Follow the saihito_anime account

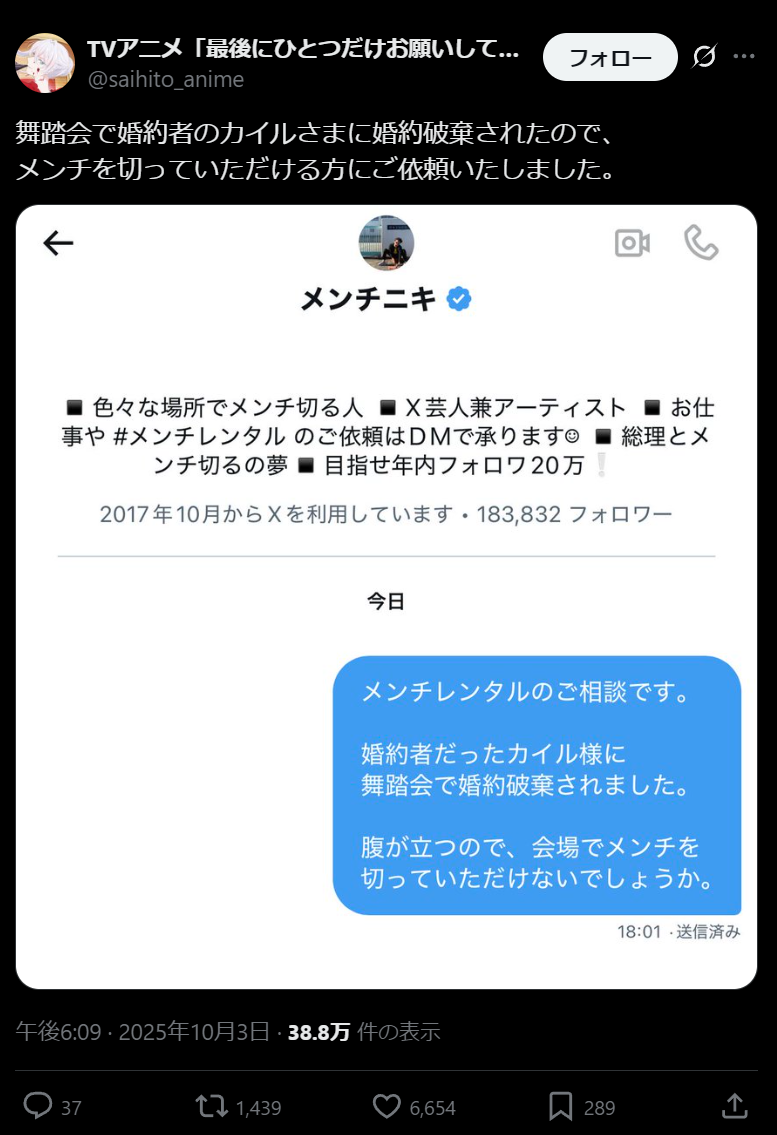tap(610, 58)
